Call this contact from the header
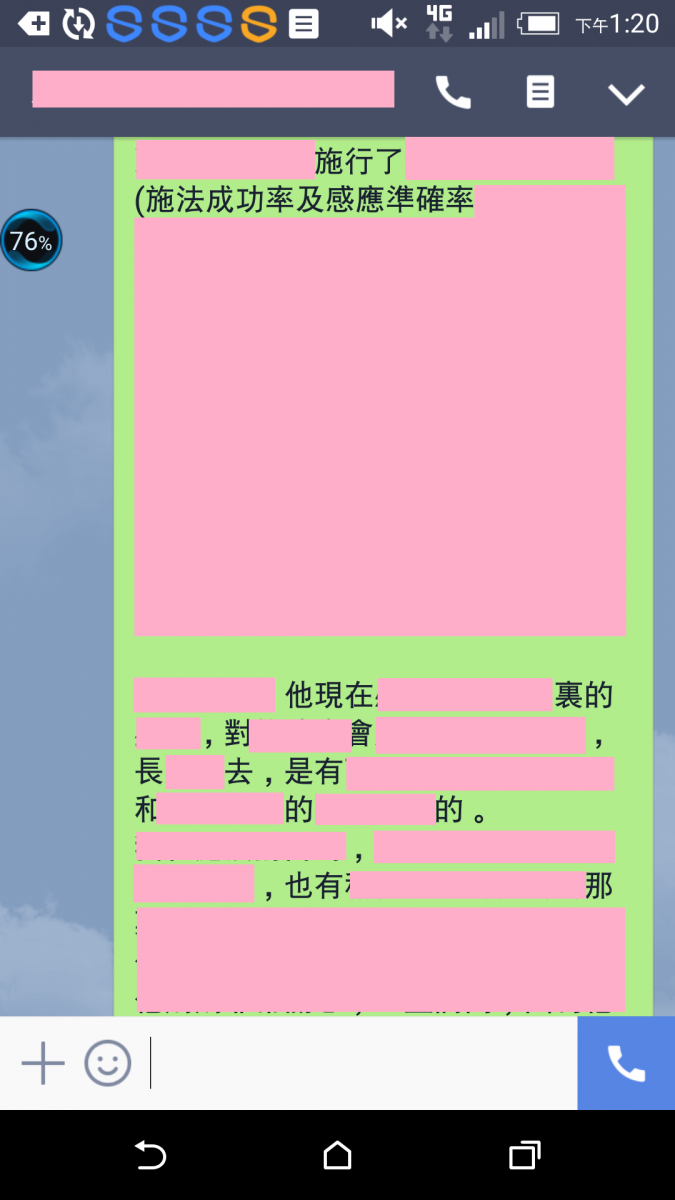The width and height of the screenshot is (675, 1200). tap(453, 93)
